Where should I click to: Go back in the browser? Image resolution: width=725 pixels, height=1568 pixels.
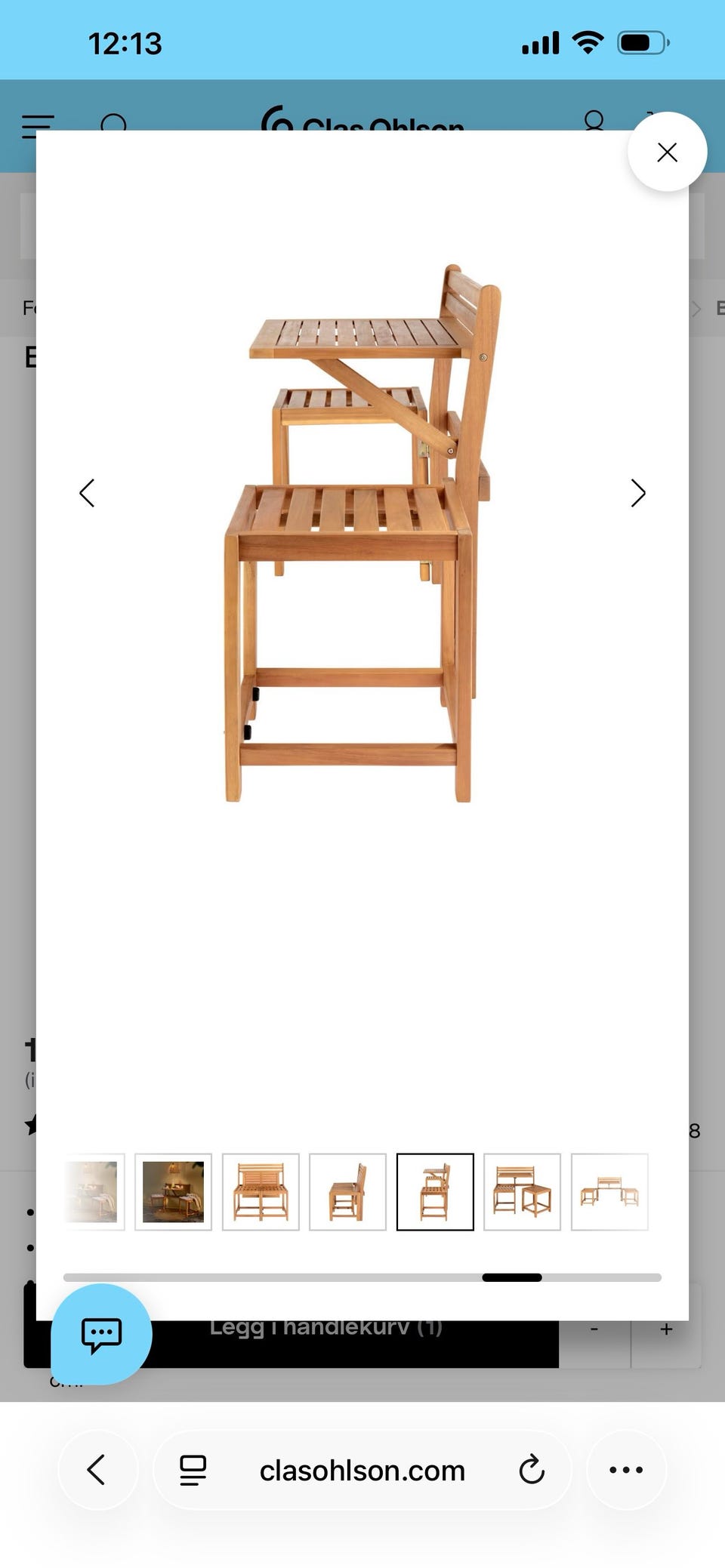point(97,1470)
